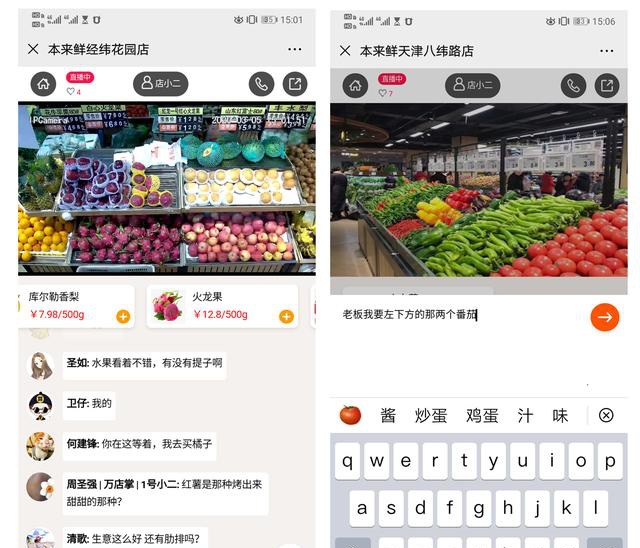Close the 本来鲜天津八纬路店 page
This screenshot has height=548, width=640.
click(x=345, y=51)
